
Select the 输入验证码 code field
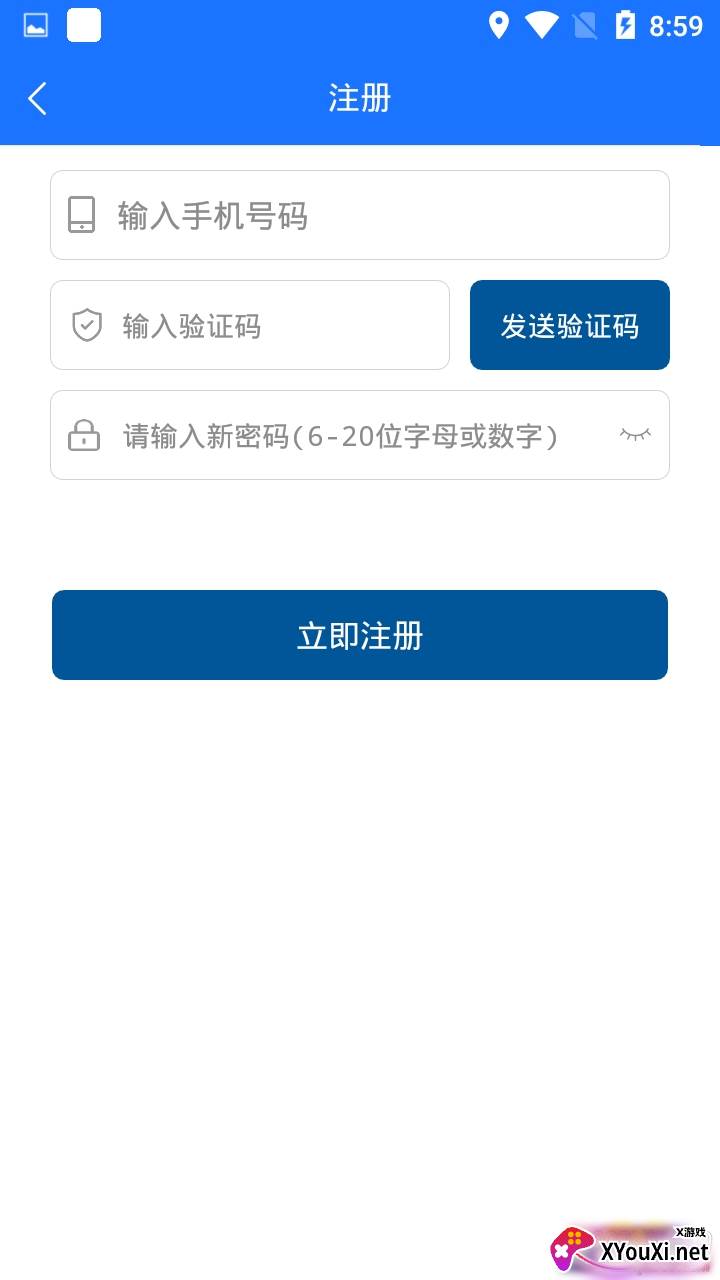(x=270, y=325)
